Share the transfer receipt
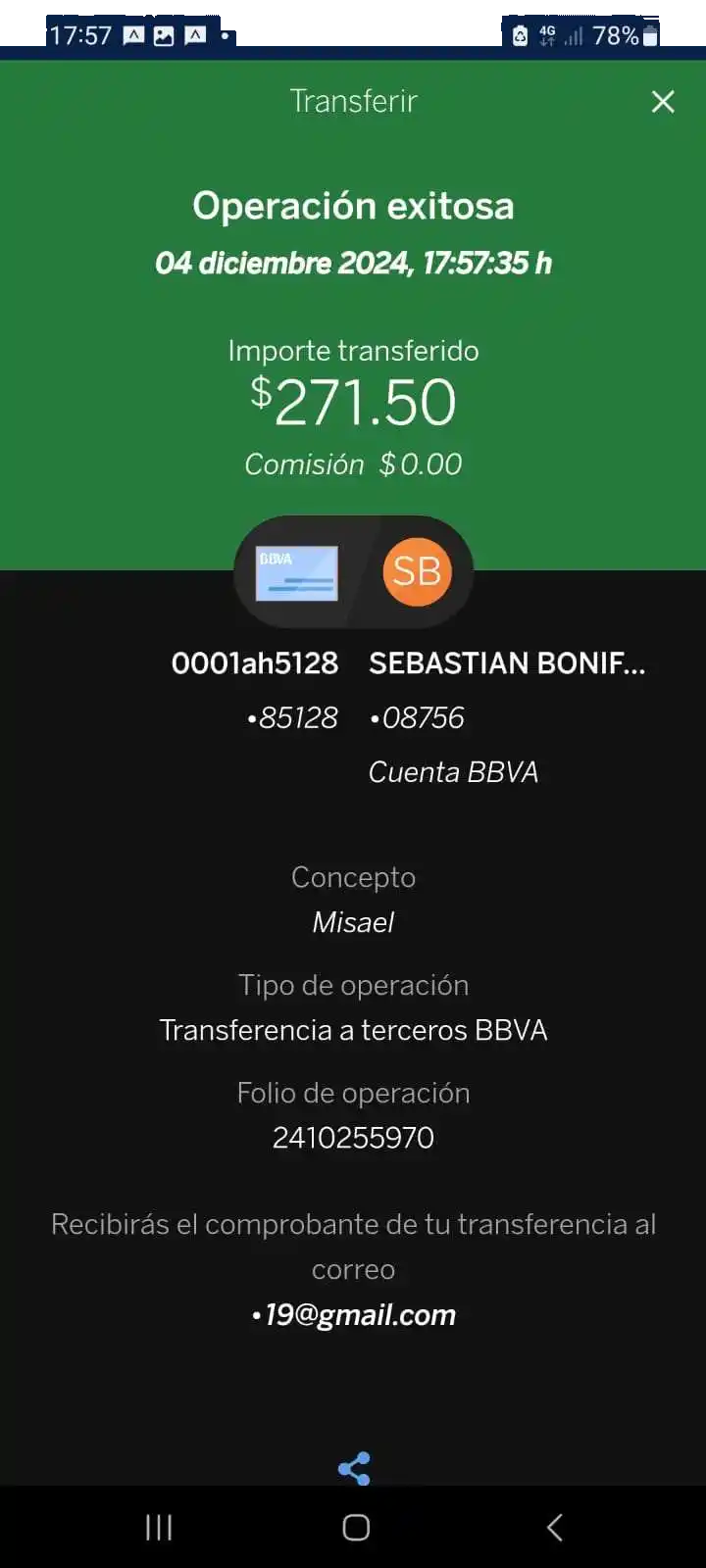Viewport: 706px width, 1568px height. tap(354, 1468)
